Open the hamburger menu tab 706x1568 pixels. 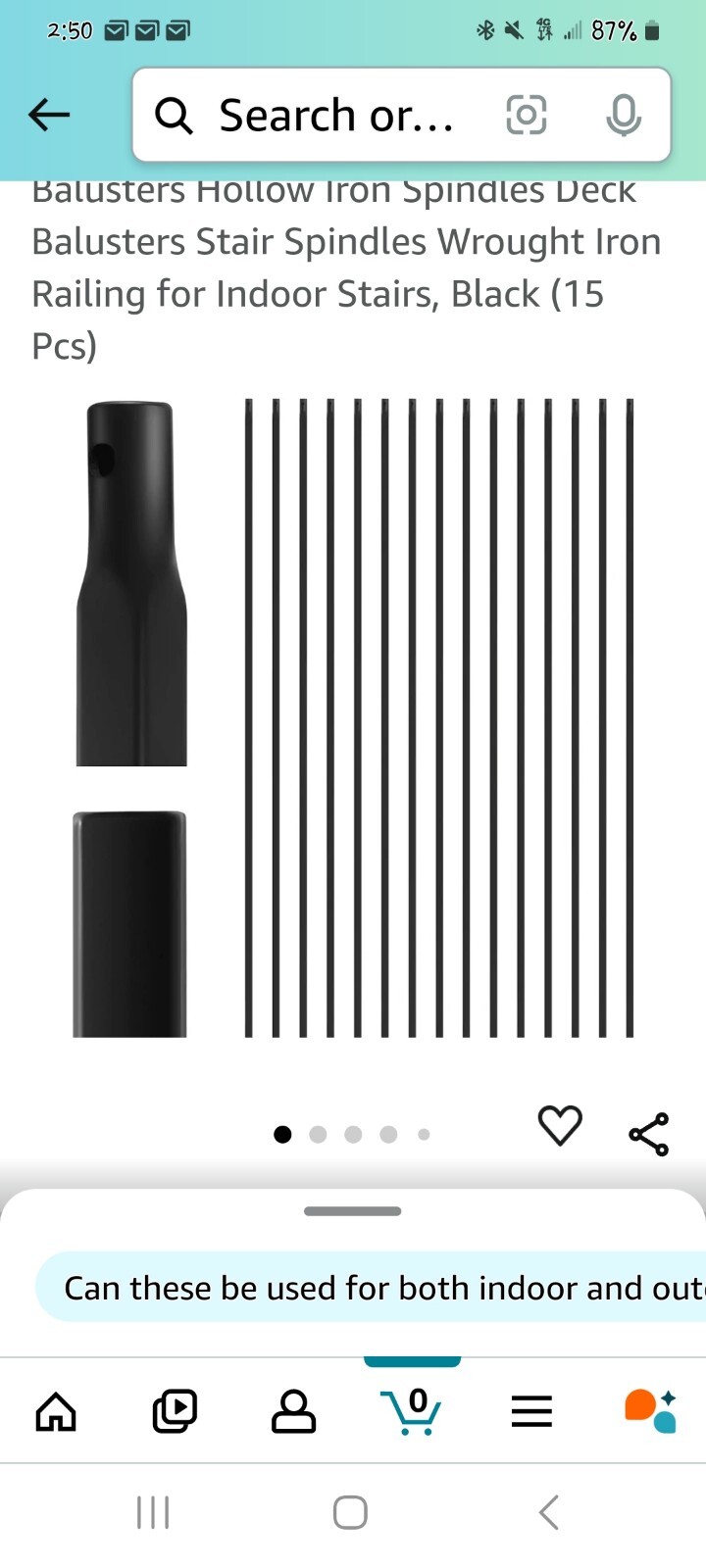(x=531, y=1412)
